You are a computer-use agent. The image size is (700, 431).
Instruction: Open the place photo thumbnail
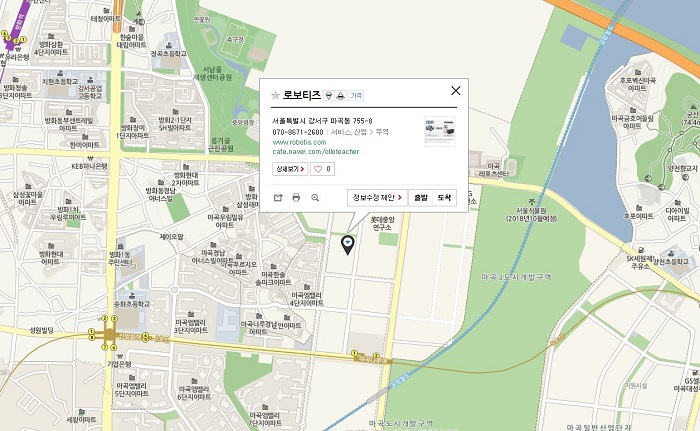pos(439,131)
